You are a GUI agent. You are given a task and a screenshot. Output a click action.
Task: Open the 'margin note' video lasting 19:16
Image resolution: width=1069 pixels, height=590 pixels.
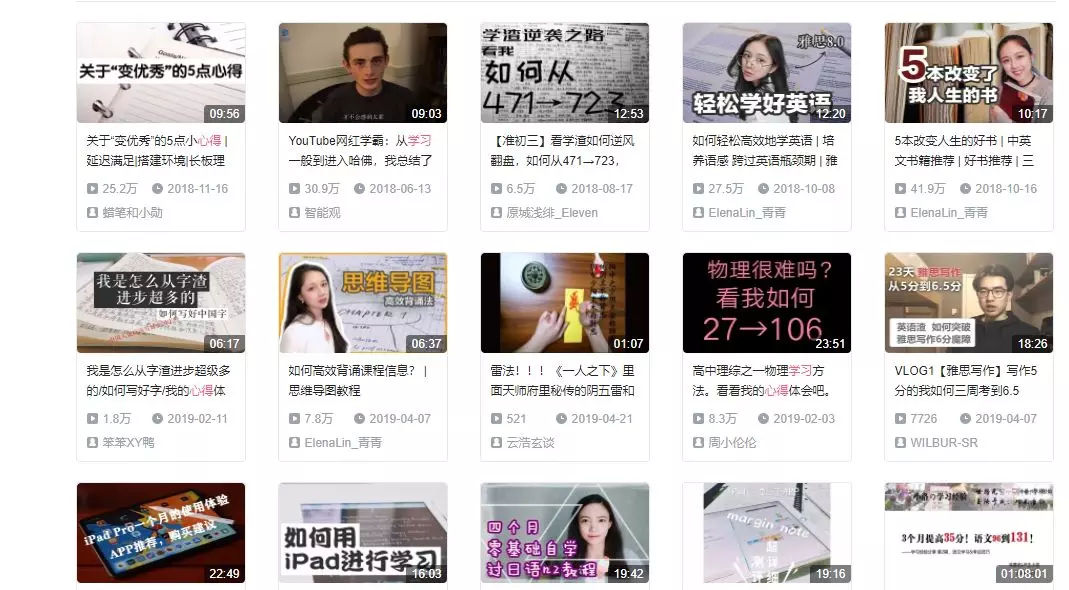[766, 532]
